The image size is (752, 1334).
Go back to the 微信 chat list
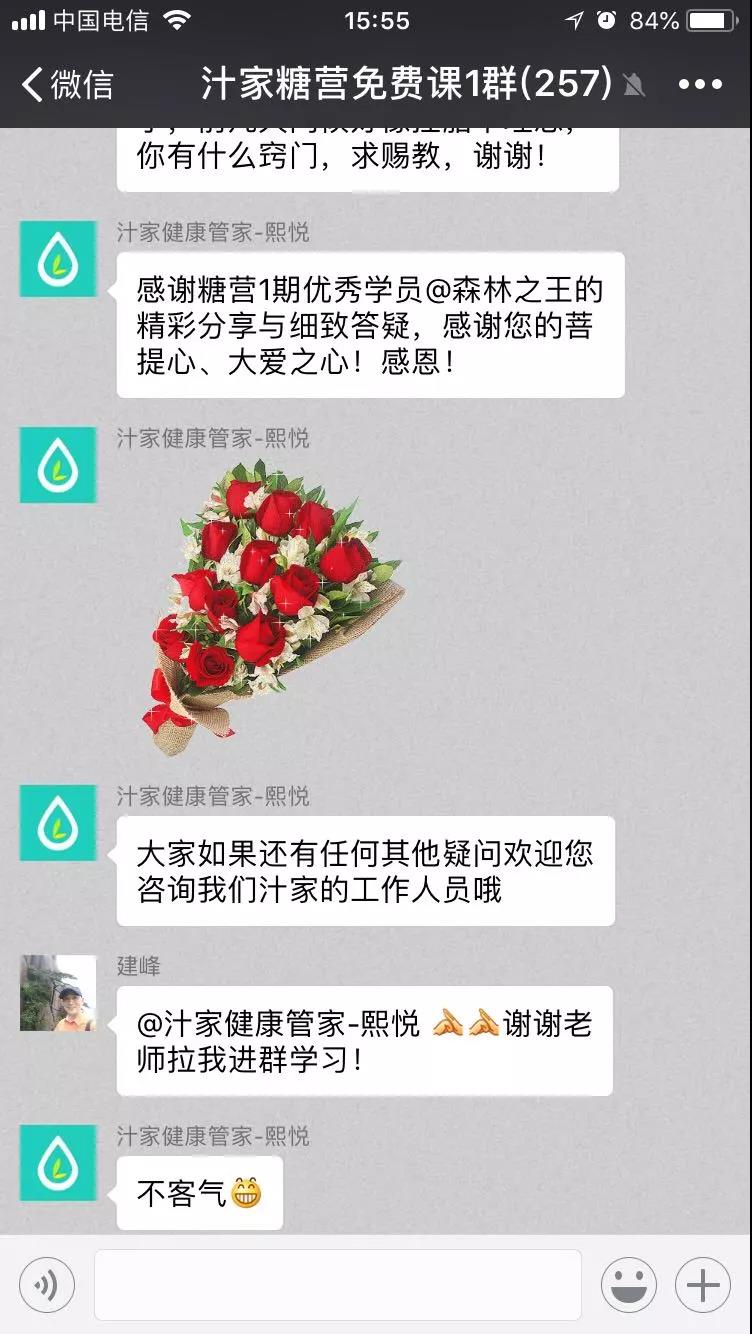tap(68, 85)
